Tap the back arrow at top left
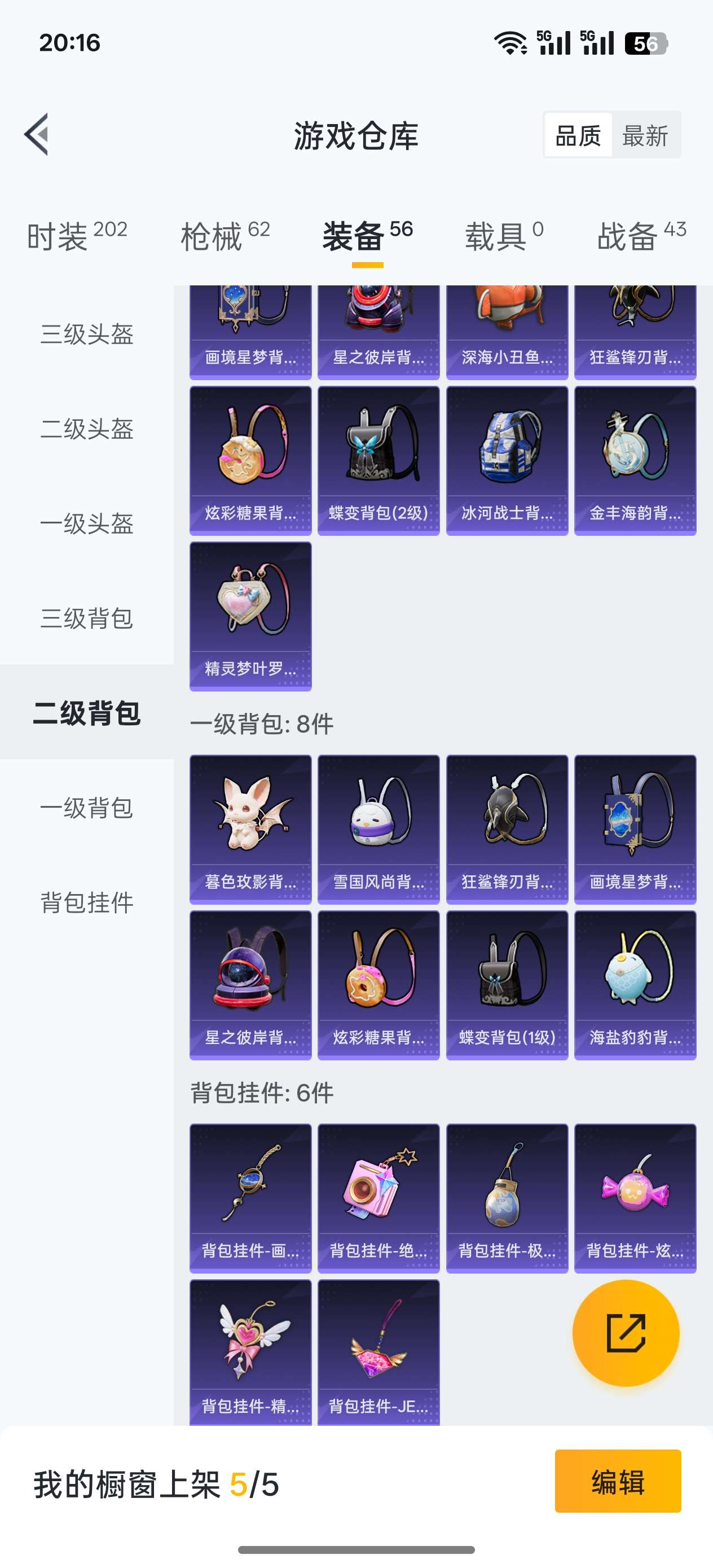713x1568 pixels. point(38,136)
